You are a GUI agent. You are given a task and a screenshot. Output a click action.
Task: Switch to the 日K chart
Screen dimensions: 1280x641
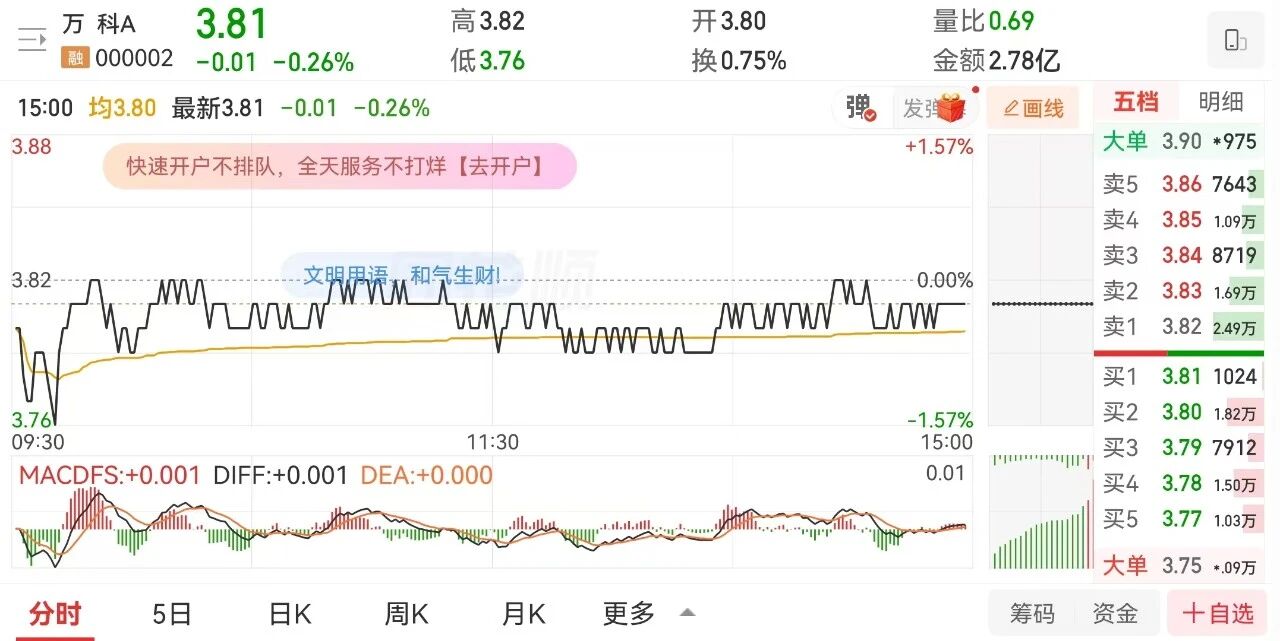pyautogui.click(x=290, y=613)
